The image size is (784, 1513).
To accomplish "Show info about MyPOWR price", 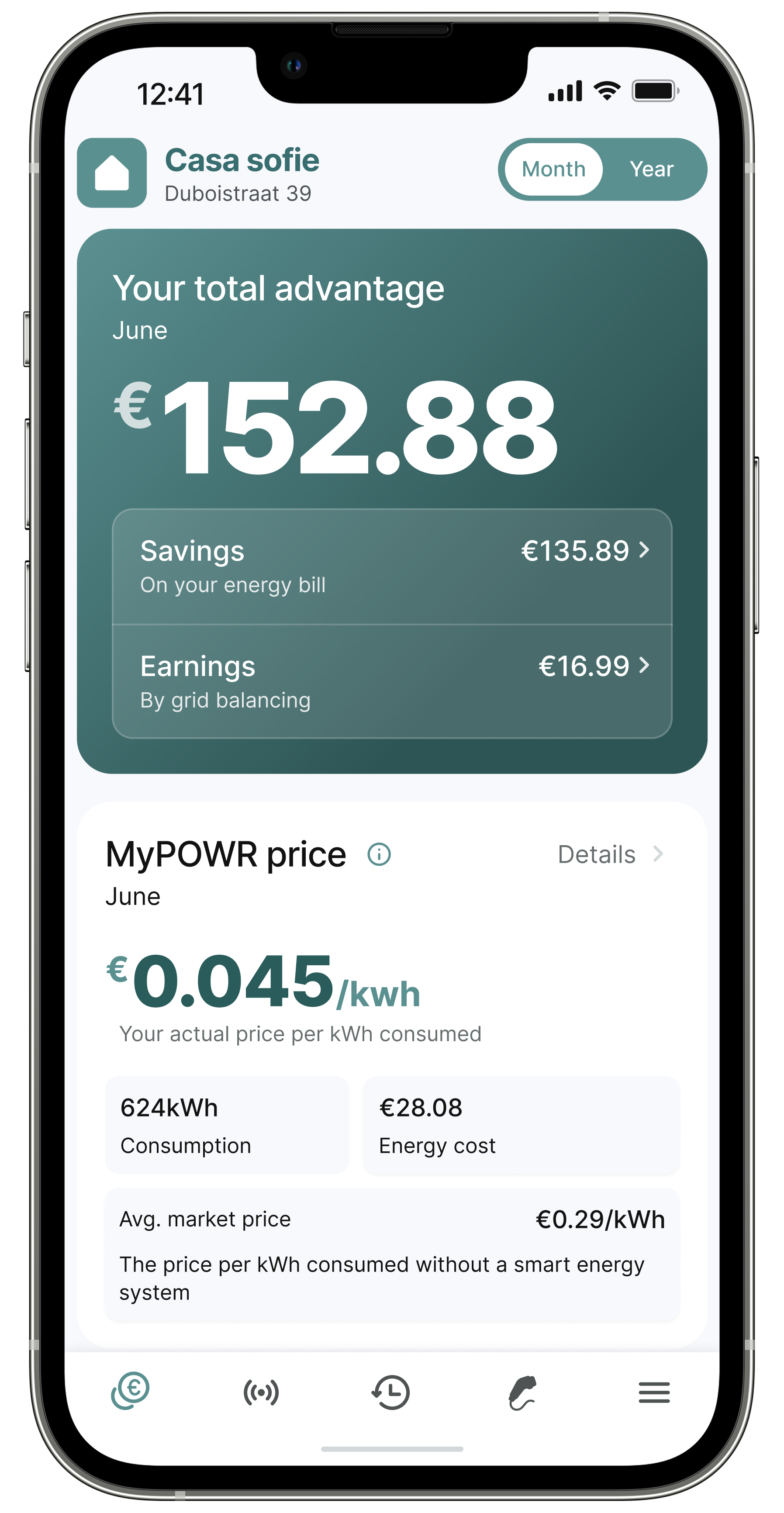I will click(379, 854).
